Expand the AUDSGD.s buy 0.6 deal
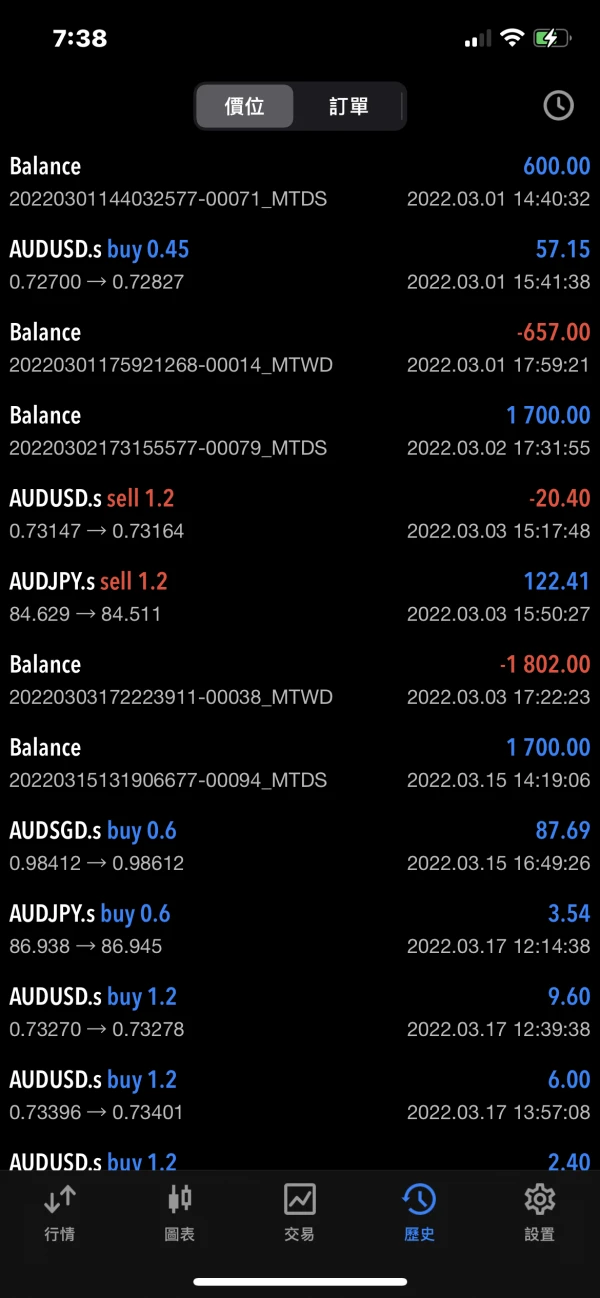This screenshot has height=1298, width=600. [x=300, y=845]
